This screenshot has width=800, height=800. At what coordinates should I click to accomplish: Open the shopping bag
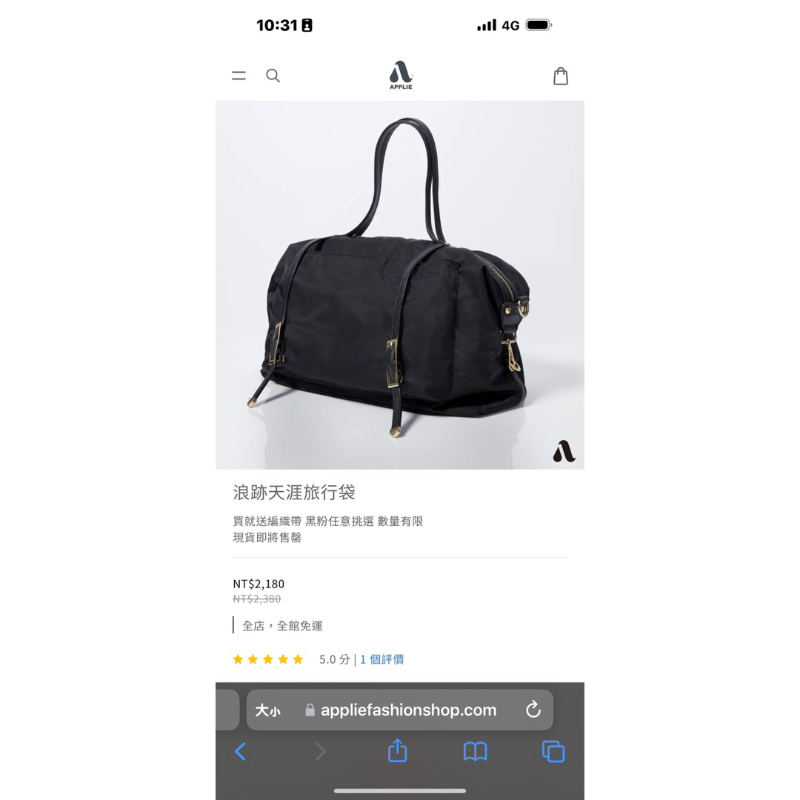point(561,76)
